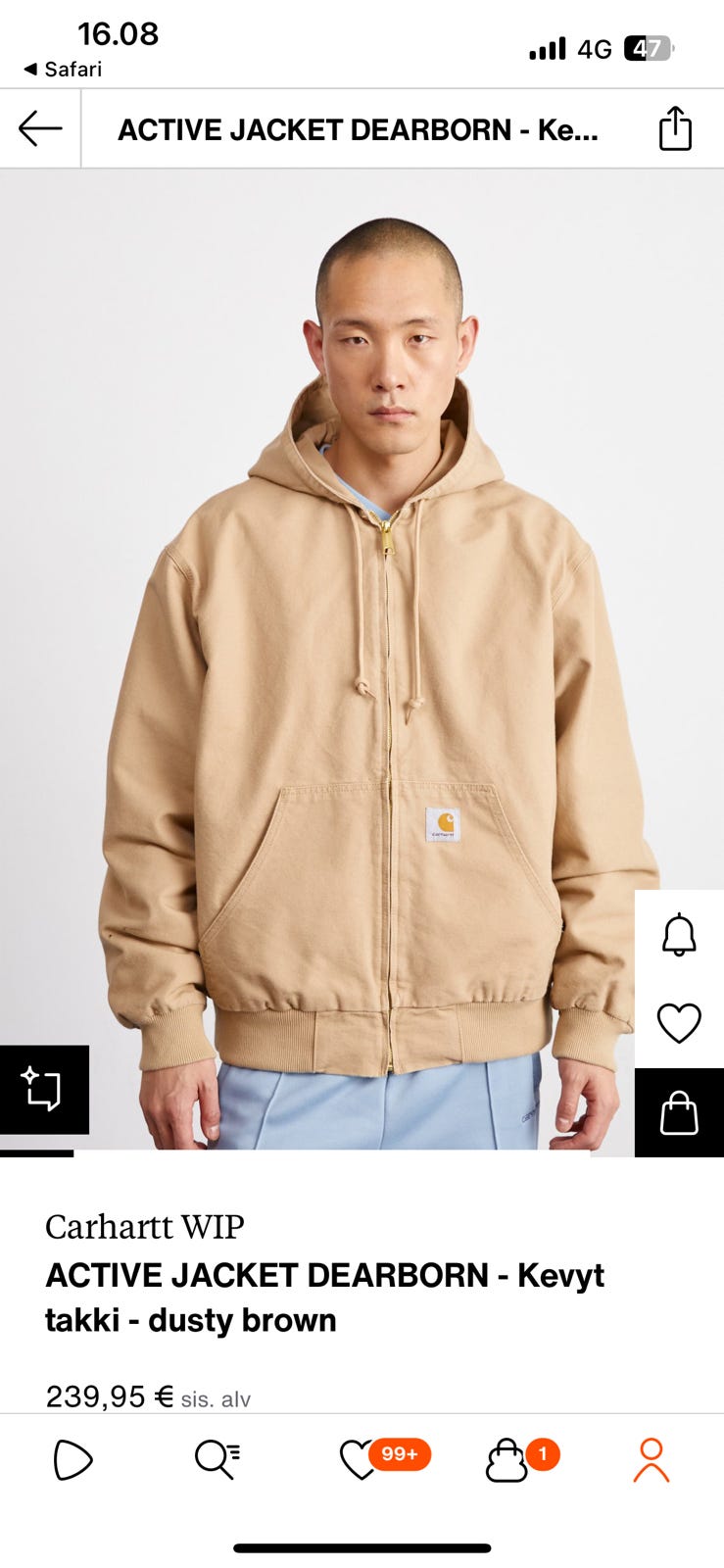Open the similar-items visual search icon
The image size is (724, 1568).
(x=44, y=1090)
